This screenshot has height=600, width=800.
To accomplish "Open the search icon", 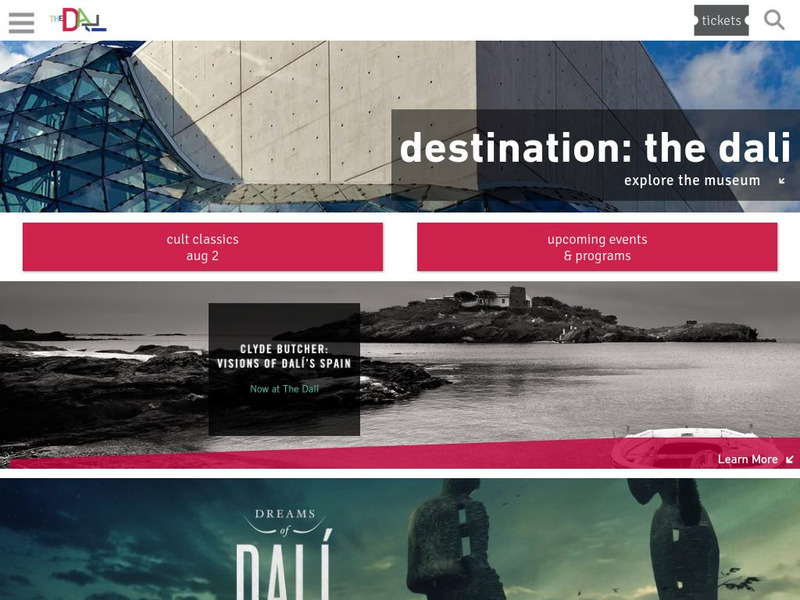I will pos(774,20).
